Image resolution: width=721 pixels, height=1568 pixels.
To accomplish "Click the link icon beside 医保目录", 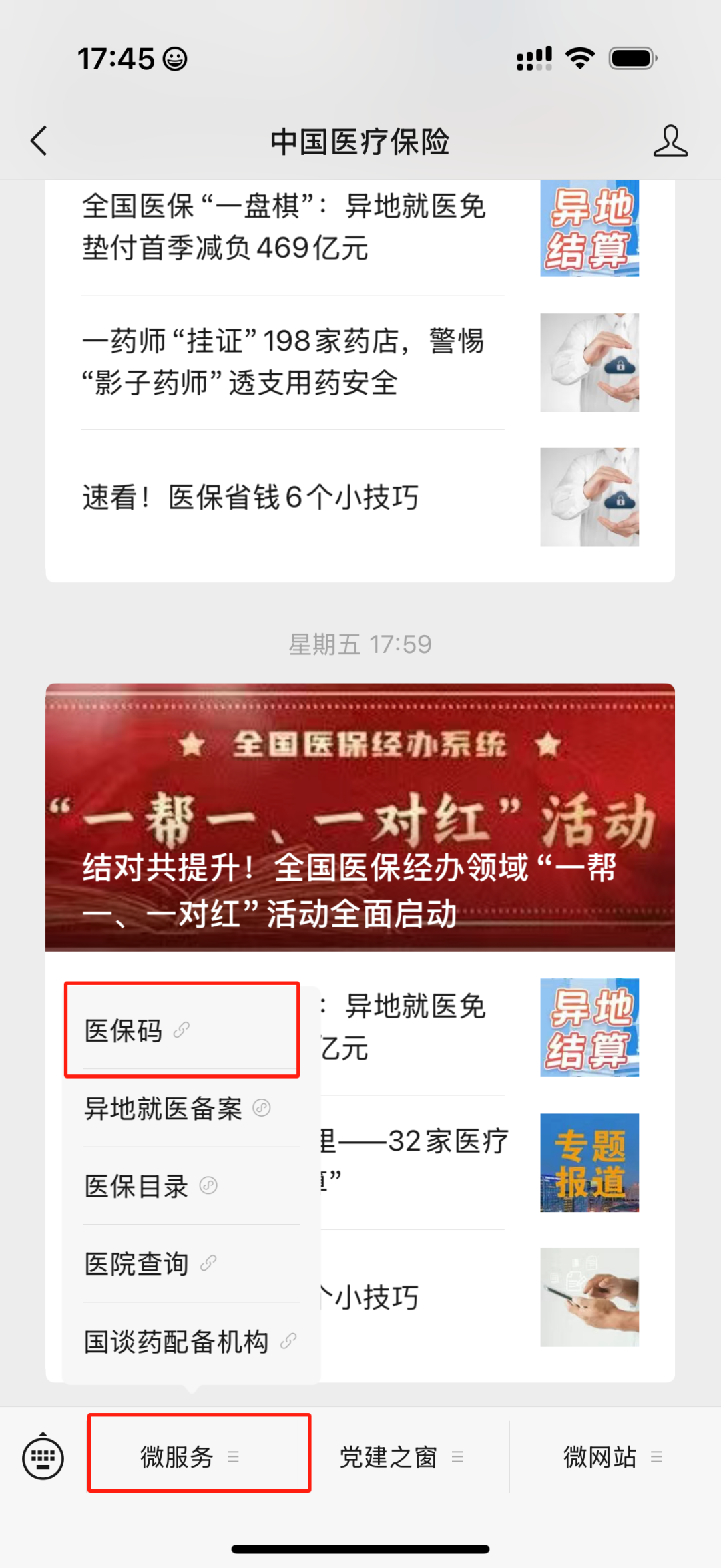I will [209, 1186].
